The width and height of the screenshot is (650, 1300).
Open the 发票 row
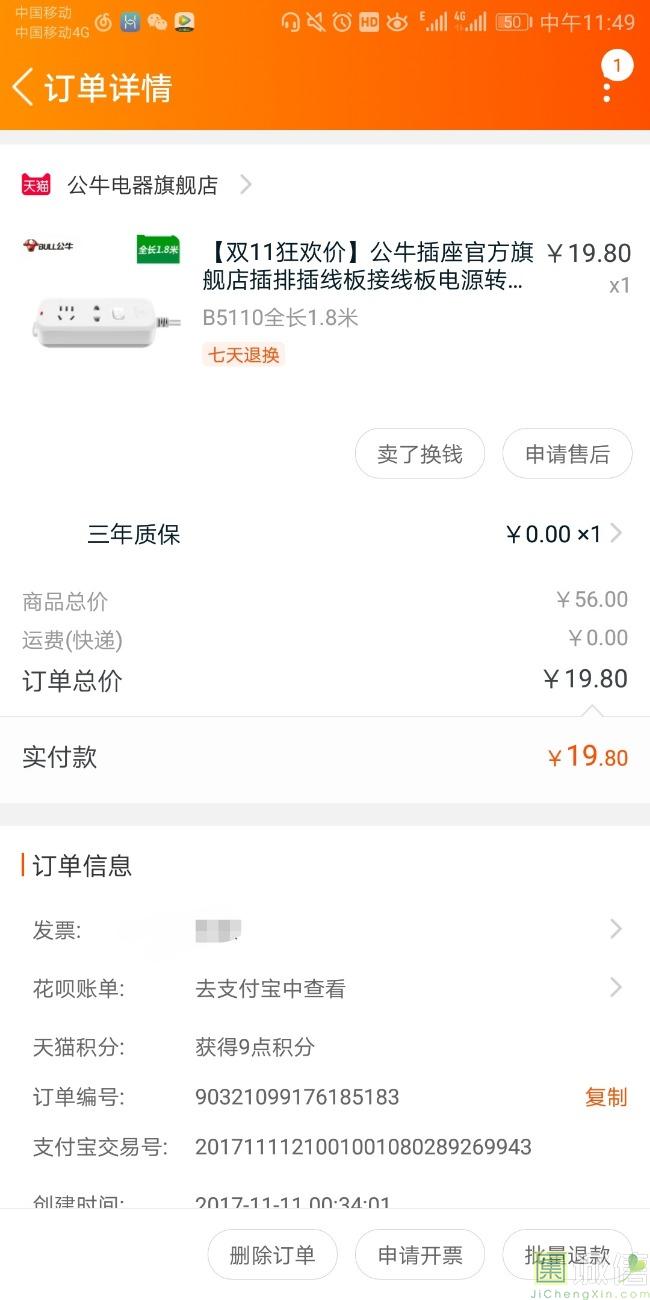point(325,930)
